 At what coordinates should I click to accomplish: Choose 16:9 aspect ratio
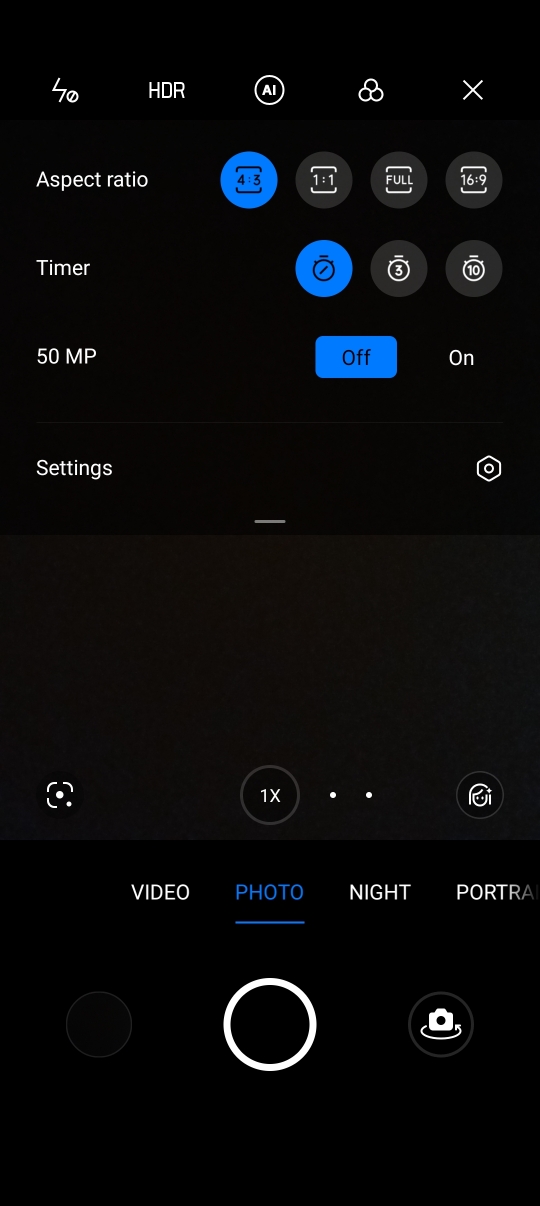[474, 180]
